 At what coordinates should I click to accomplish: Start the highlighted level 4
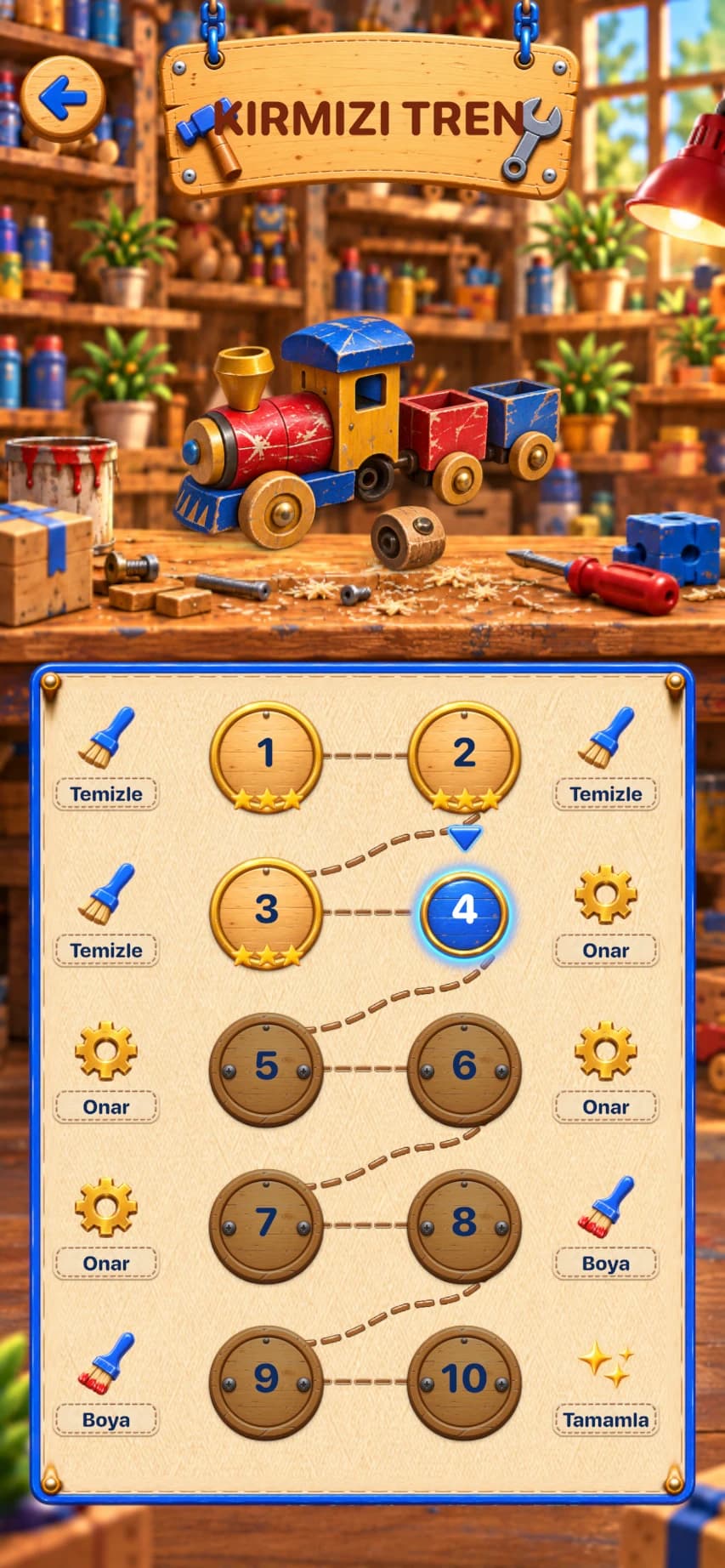tap(464, 912)
